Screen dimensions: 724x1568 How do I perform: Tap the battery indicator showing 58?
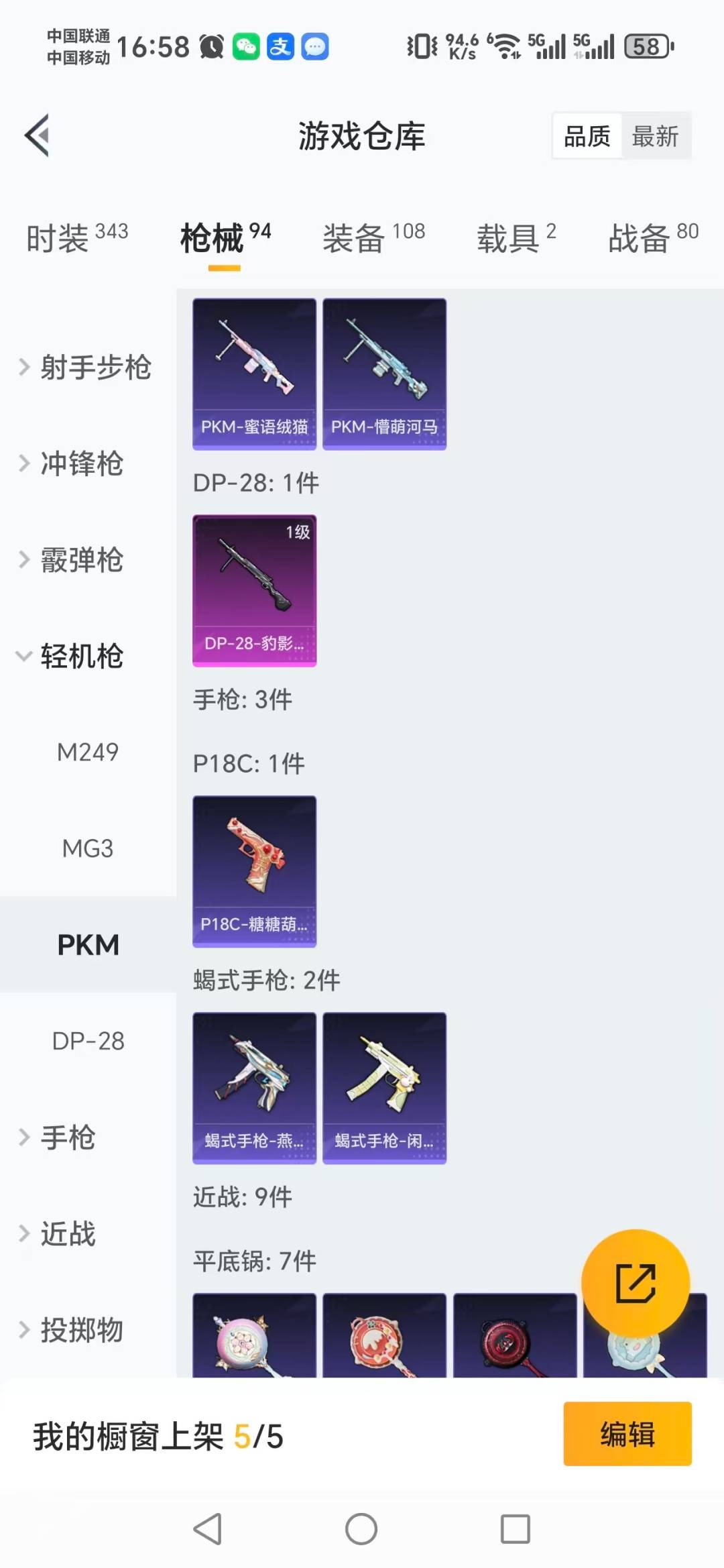click(646, 46)
